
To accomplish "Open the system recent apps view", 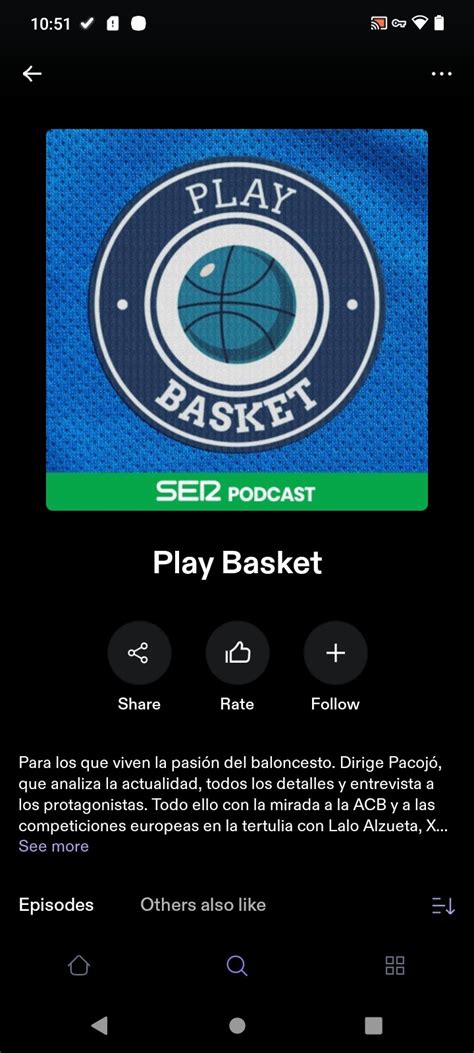I will (x=373, y=1025).
